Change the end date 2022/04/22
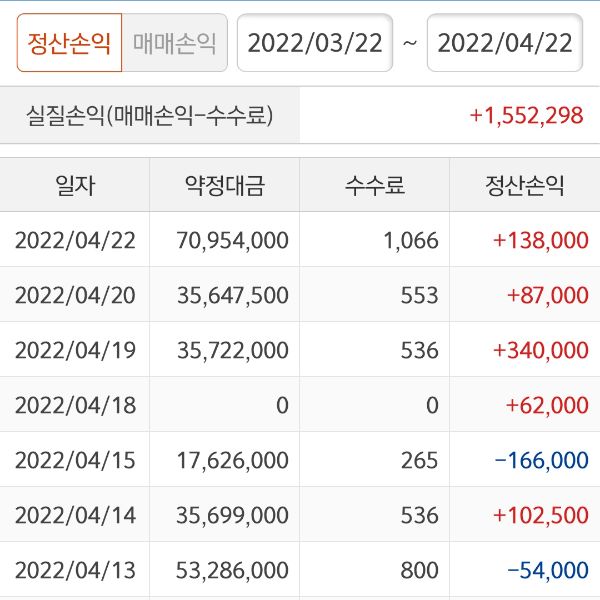The image size is (600, 600). point(505,43)
